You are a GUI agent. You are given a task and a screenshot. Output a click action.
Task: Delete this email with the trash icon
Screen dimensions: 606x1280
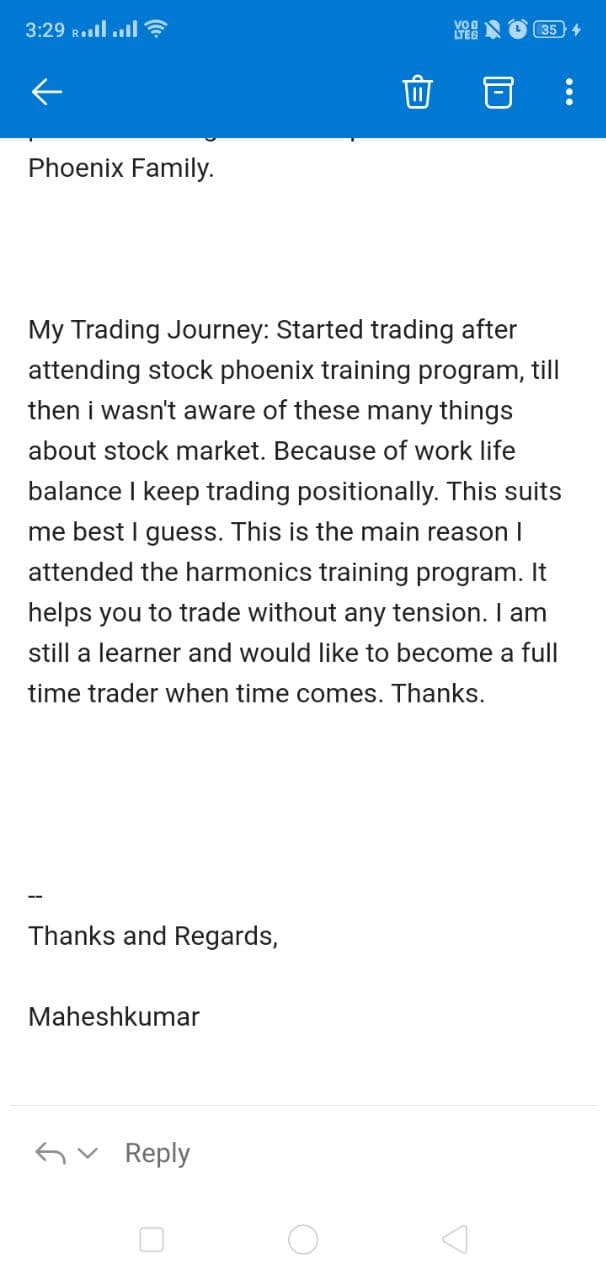click(416, 93)
